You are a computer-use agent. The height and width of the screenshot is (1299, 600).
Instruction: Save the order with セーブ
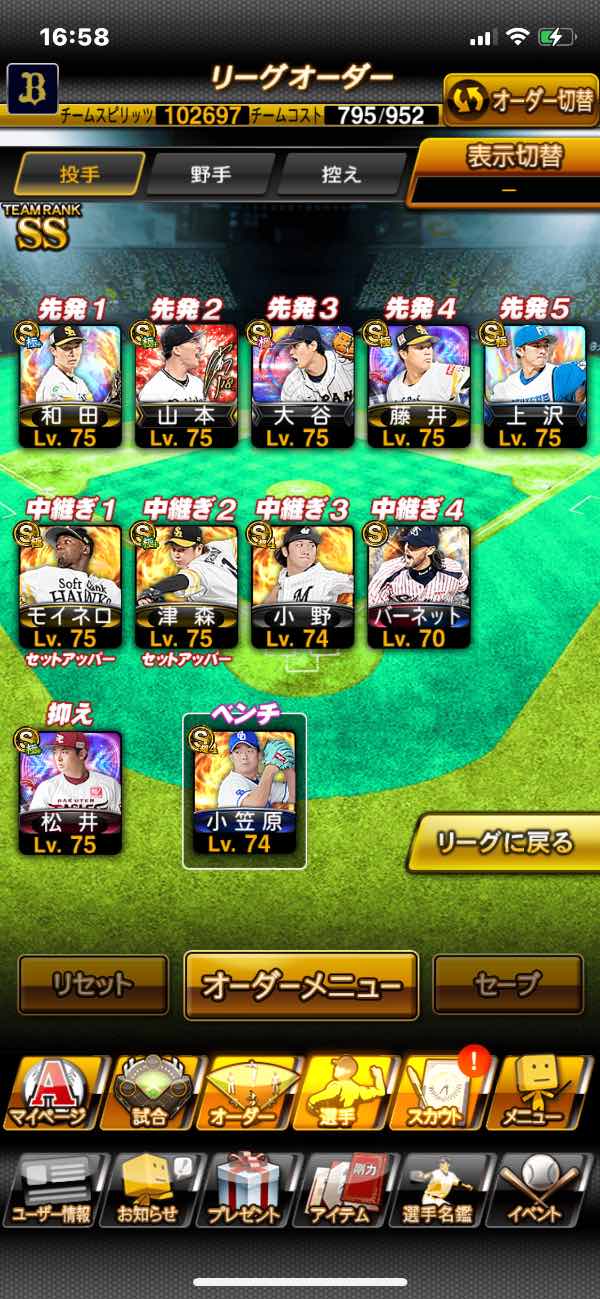pyautogui.click(x=507, y=985)
